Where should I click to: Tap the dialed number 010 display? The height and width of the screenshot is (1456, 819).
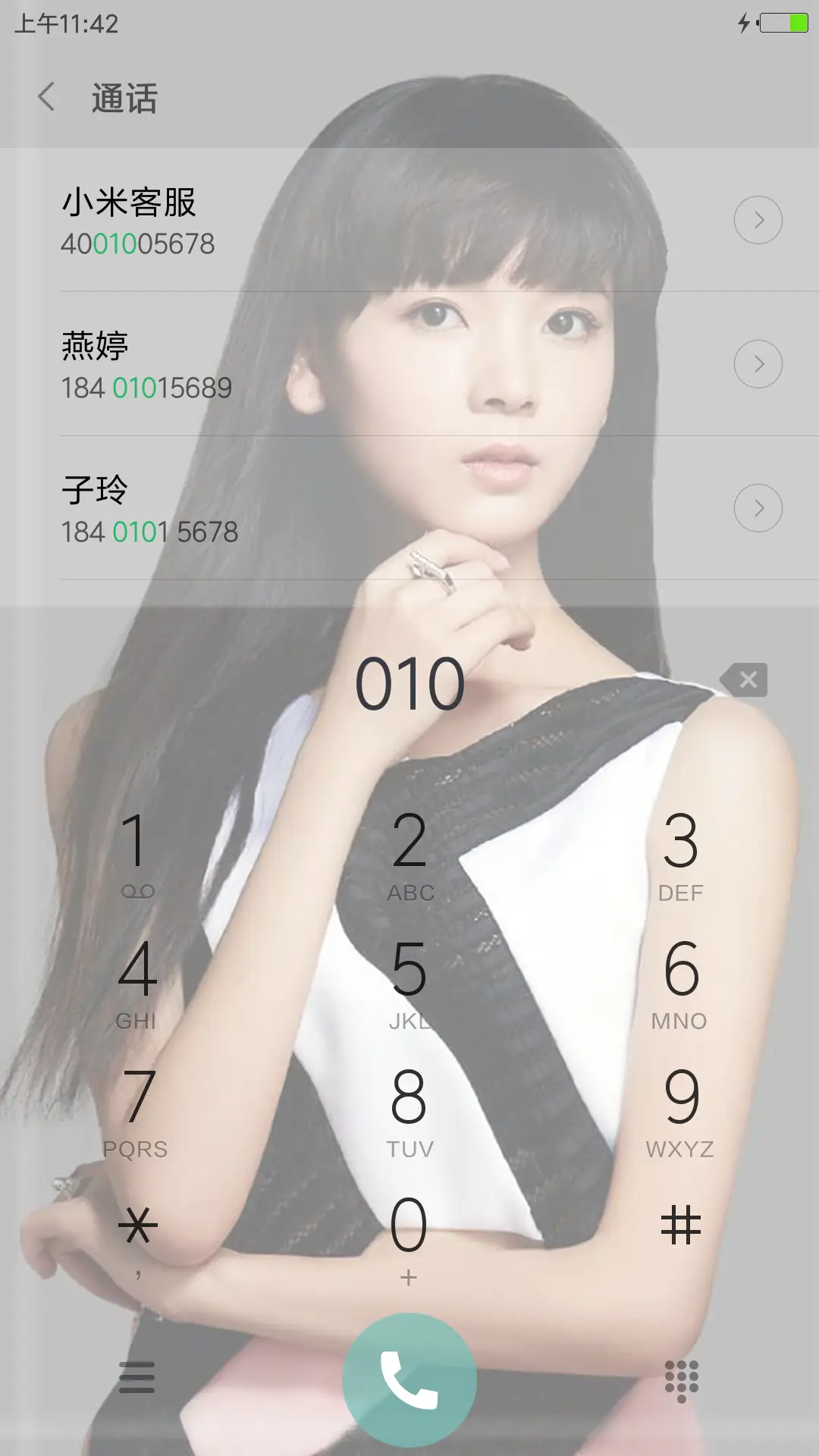(409, 680)
